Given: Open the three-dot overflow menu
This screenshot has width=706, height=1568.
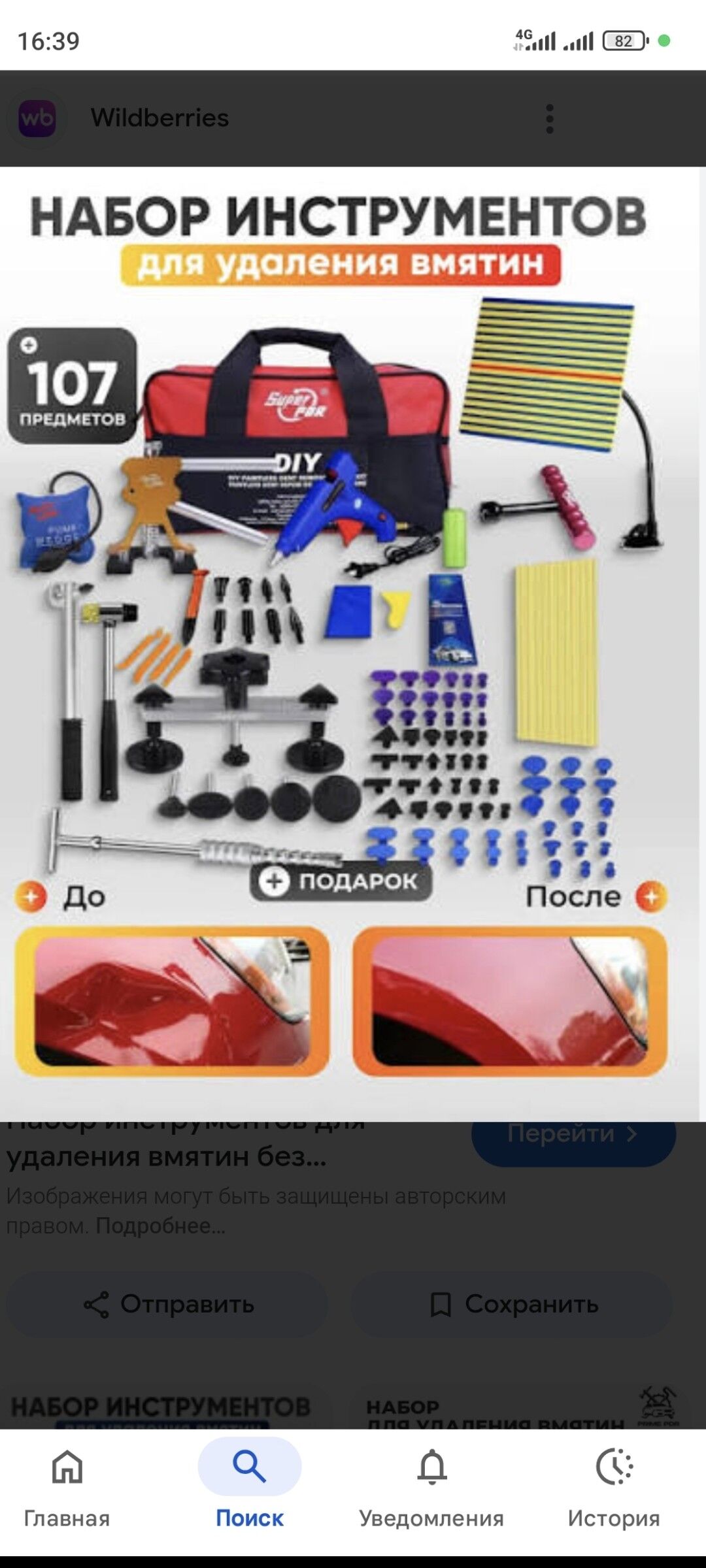Looking at the screenshot, I should point(549,119).
